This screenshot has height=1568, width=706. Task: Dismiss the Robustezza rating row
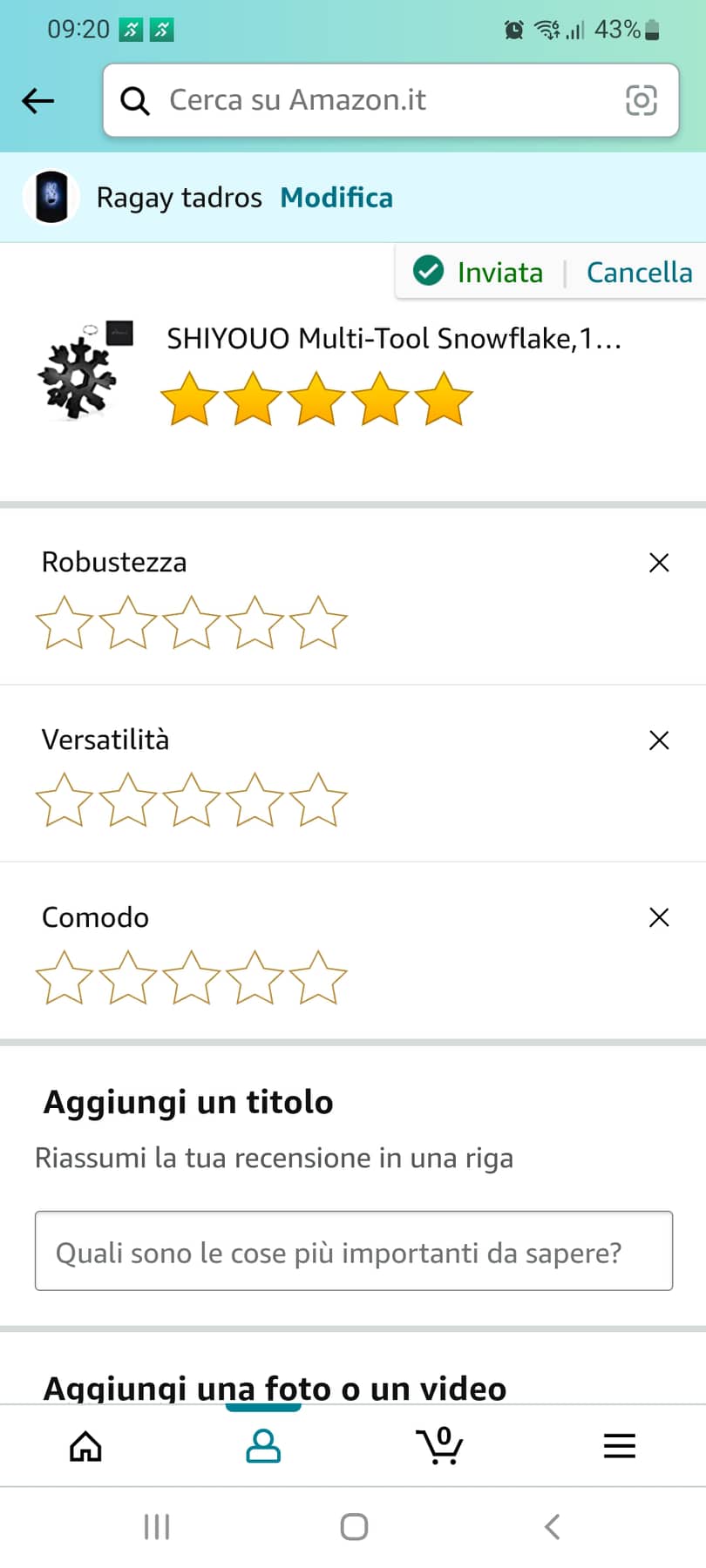pos(659,563)
